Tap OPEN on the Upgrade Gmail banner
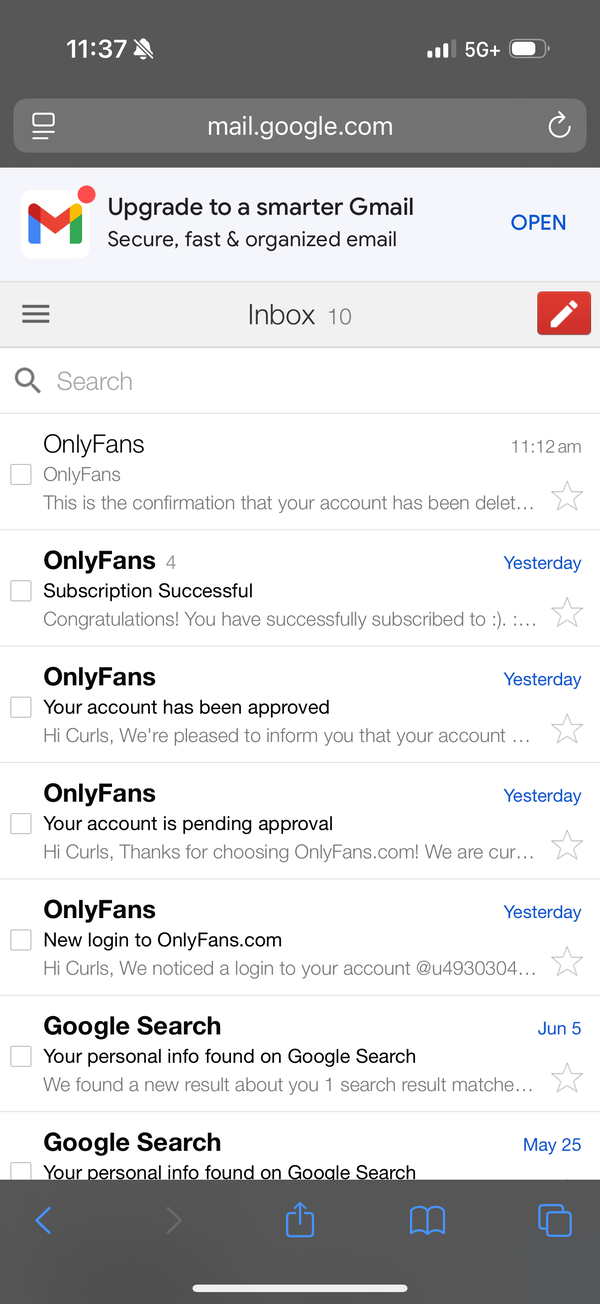Viewport: 600px width, 1304px height. [x=538, y=223]
